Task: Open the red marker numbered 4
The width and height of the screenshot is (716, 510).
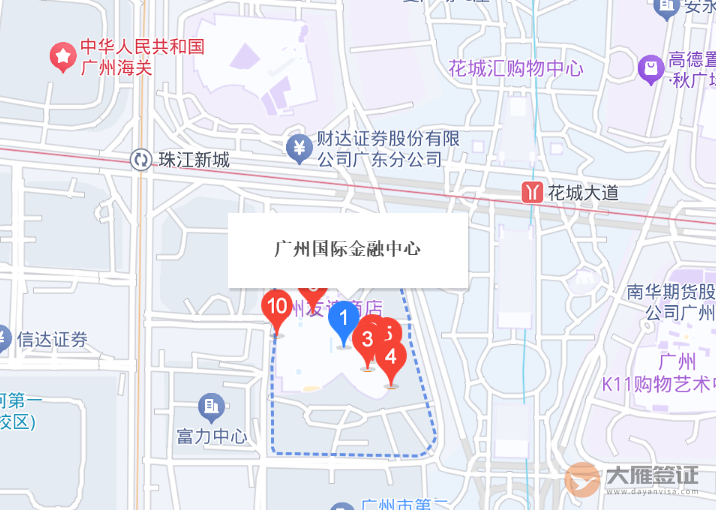Action: click(391, 356)
